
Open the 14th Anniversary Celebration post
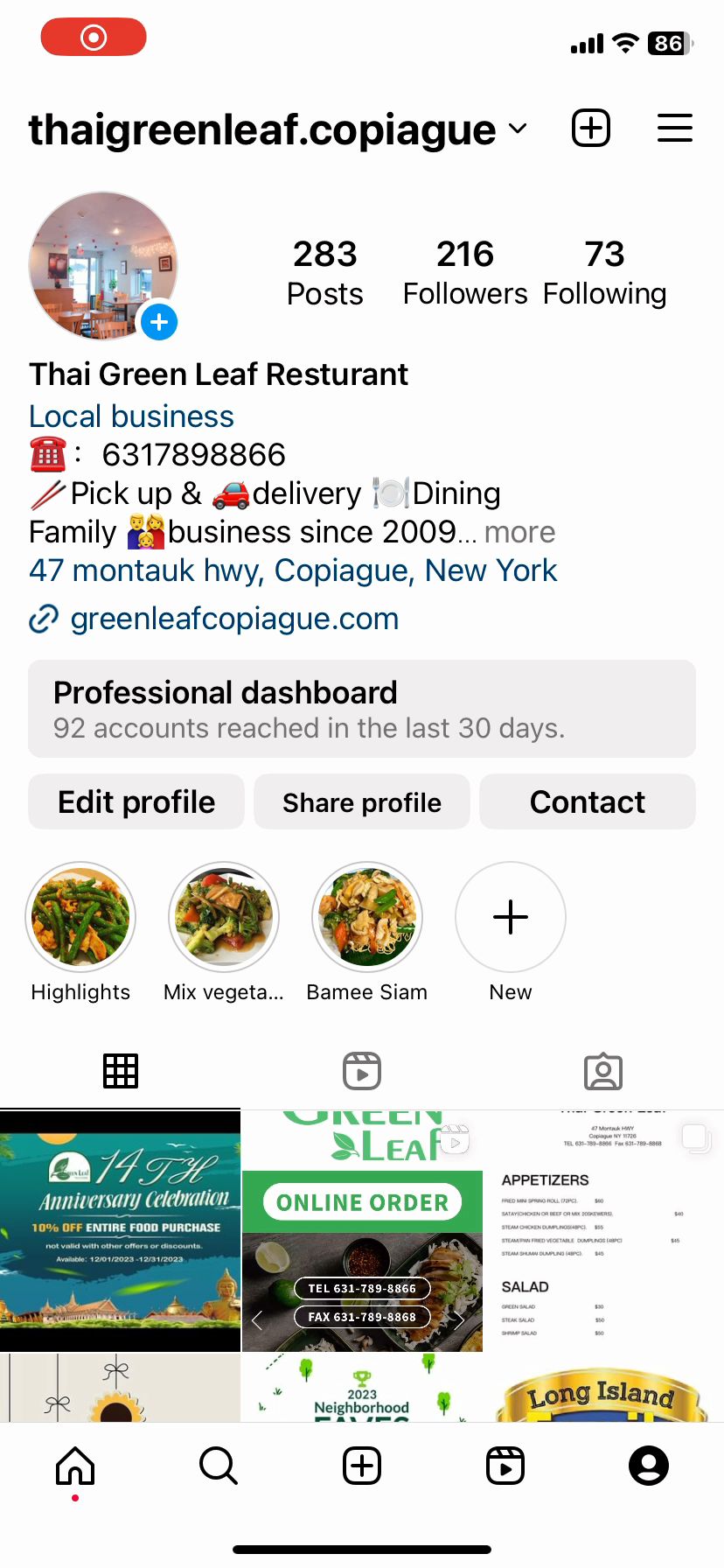tap(120, 1231)
